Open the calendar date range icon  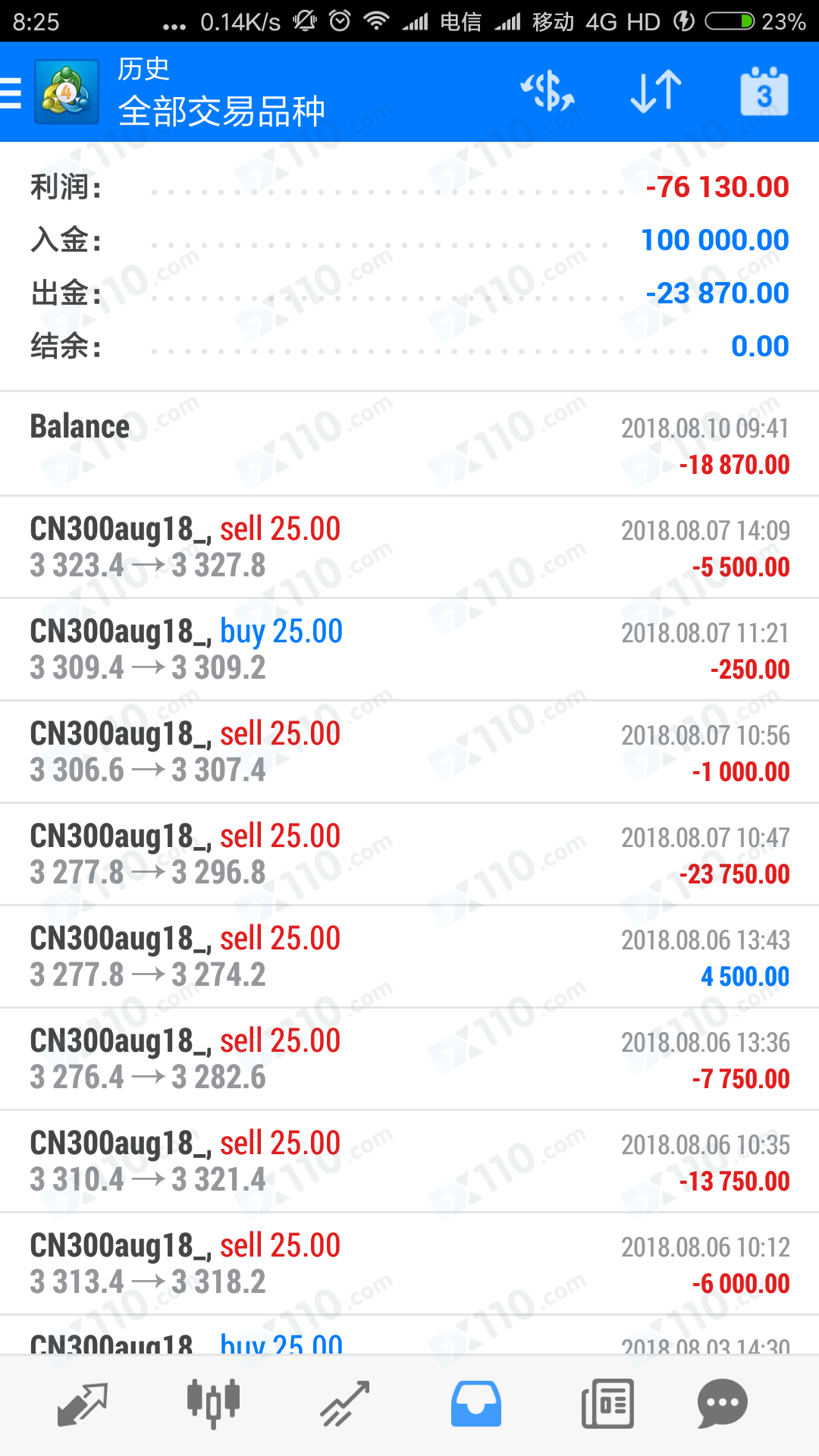click(x=764, y=92)
